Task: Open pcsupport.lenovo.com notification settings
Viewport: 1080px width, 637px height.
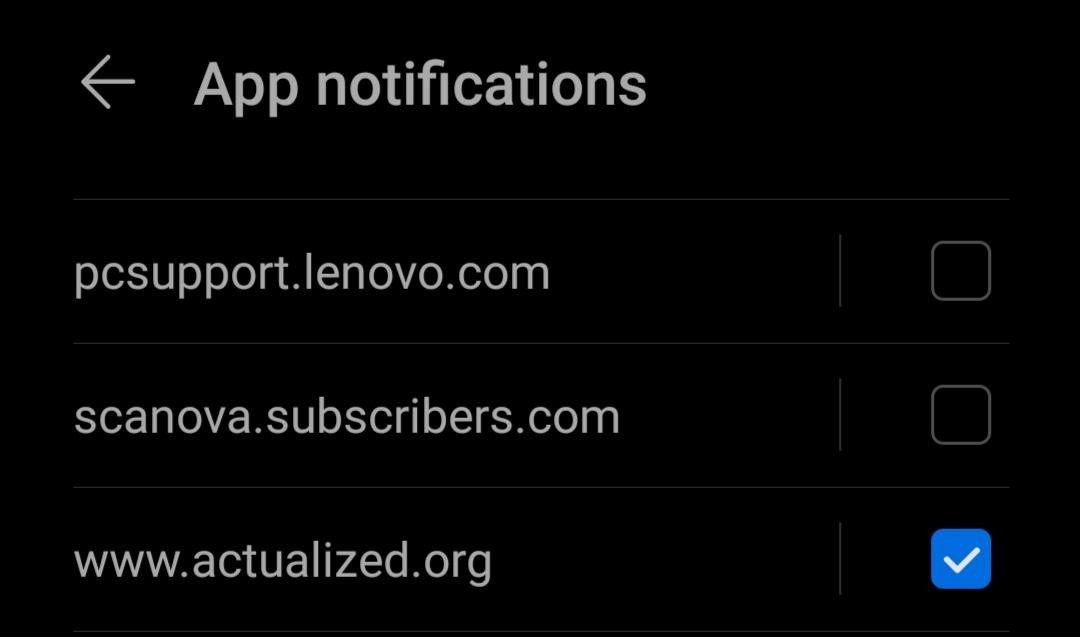Action: click(312, 273)
